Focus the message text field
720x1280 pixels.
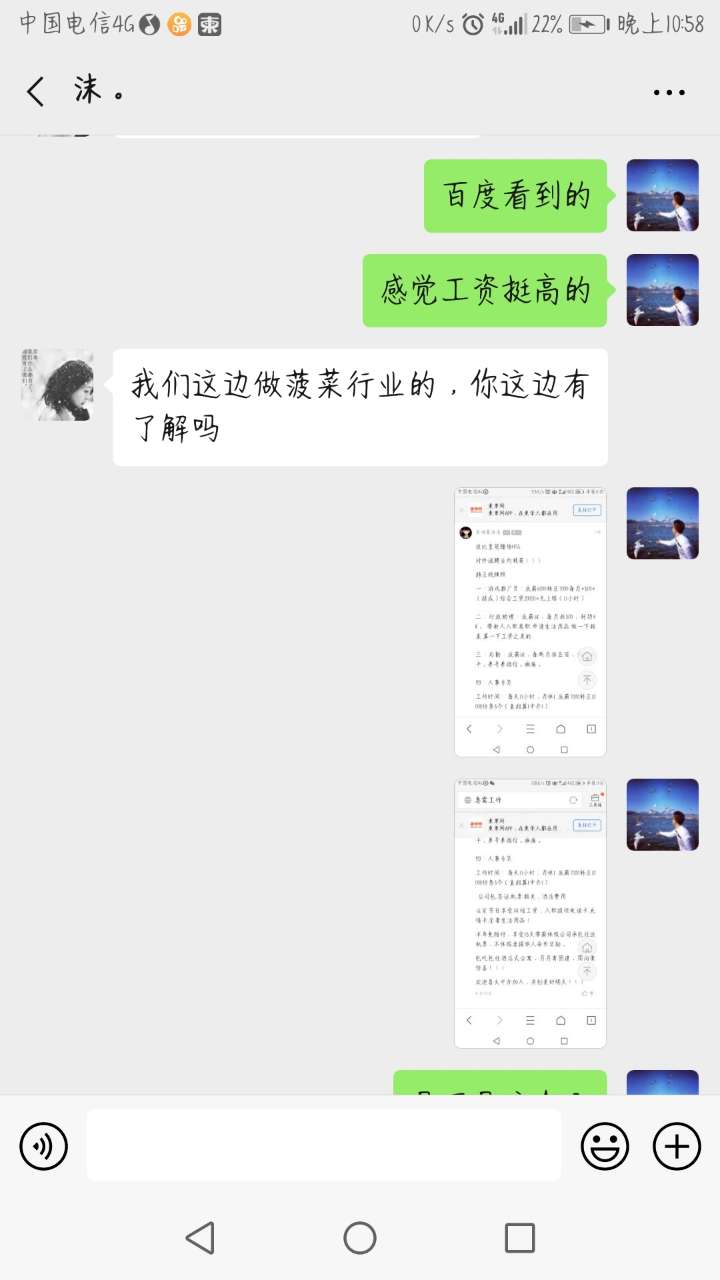point(323,1146)
